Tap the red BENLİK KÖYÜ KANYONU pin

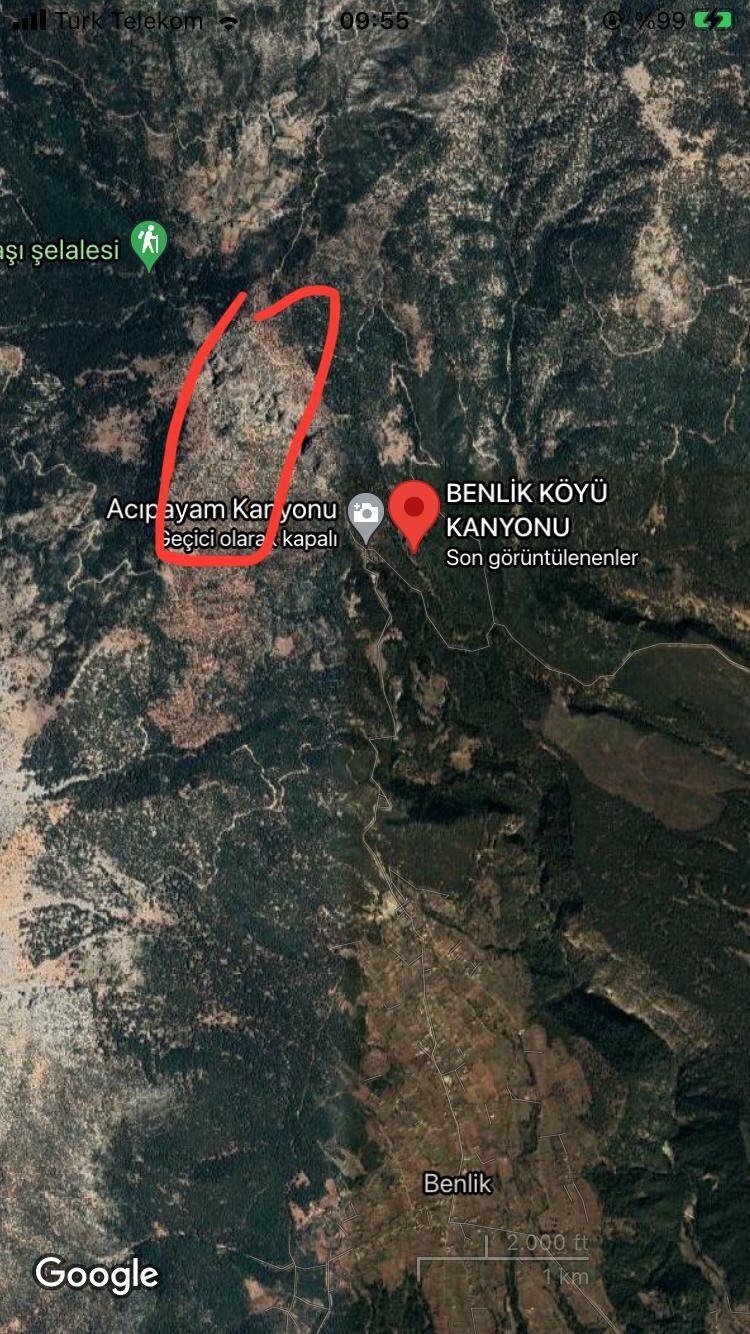click(413, 511)
